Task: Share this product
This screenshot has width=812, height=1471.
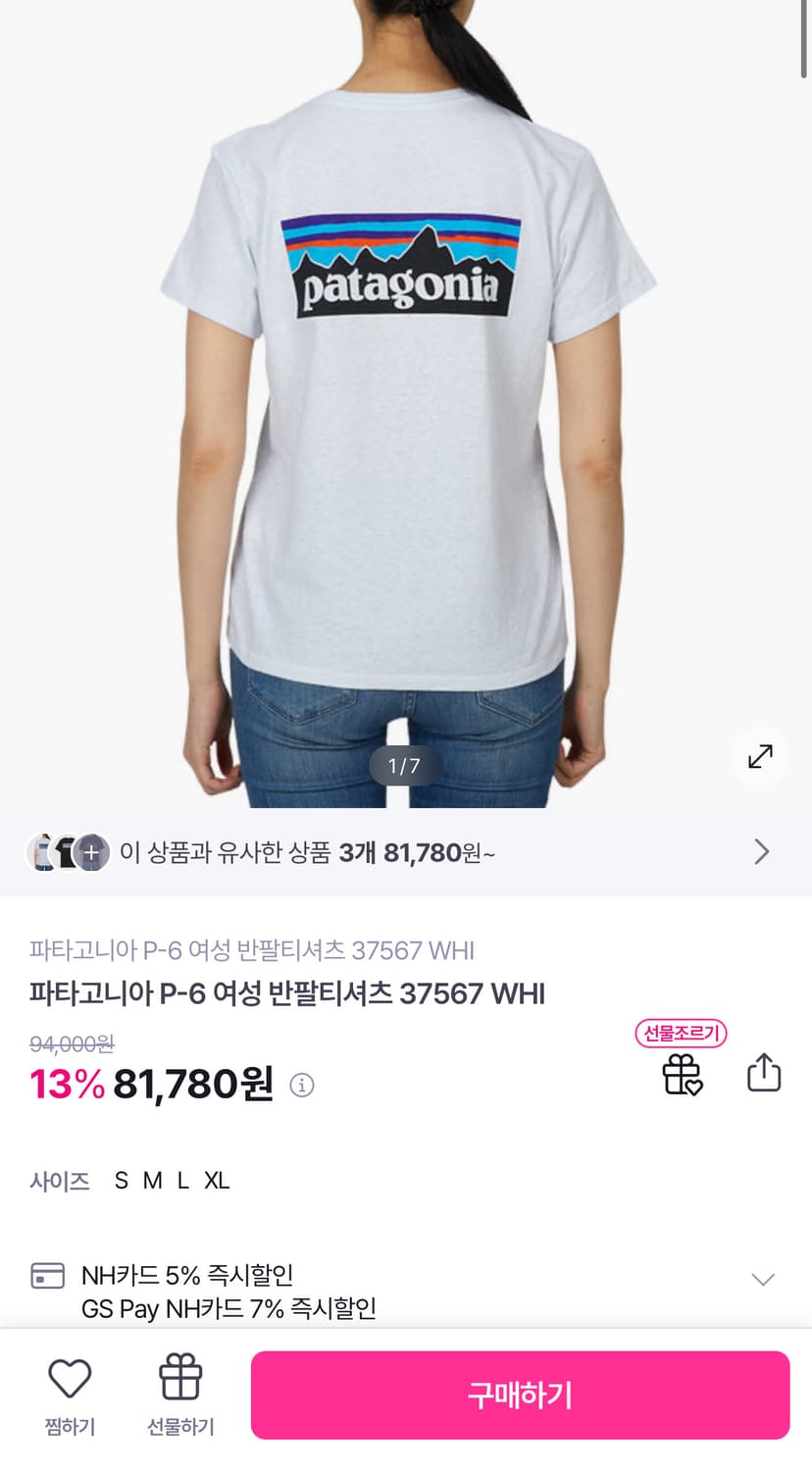Action: 764,1073
